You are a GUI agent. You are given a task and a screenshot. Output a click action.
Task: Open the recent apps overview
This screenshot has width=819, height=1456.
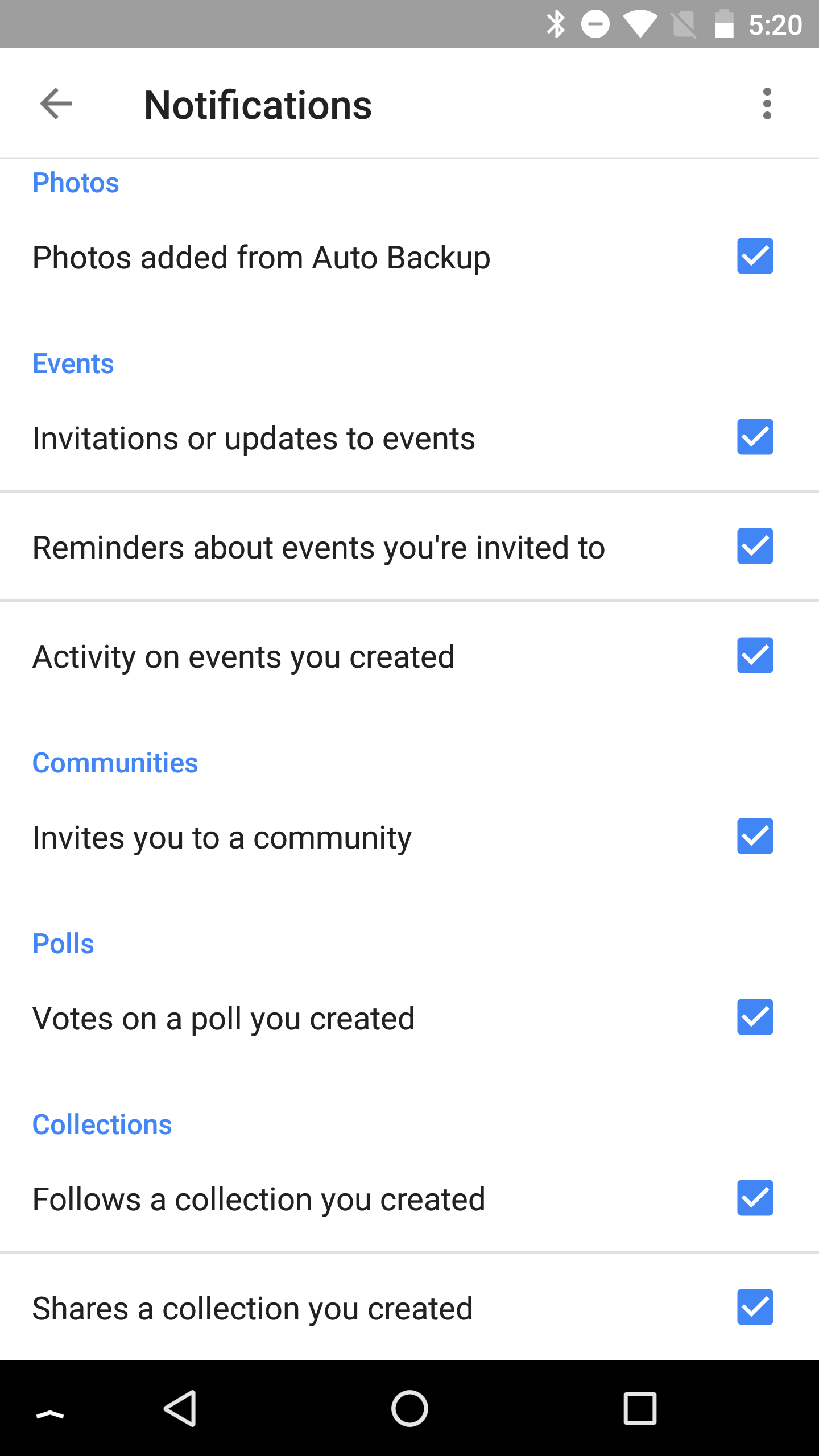640,1408
